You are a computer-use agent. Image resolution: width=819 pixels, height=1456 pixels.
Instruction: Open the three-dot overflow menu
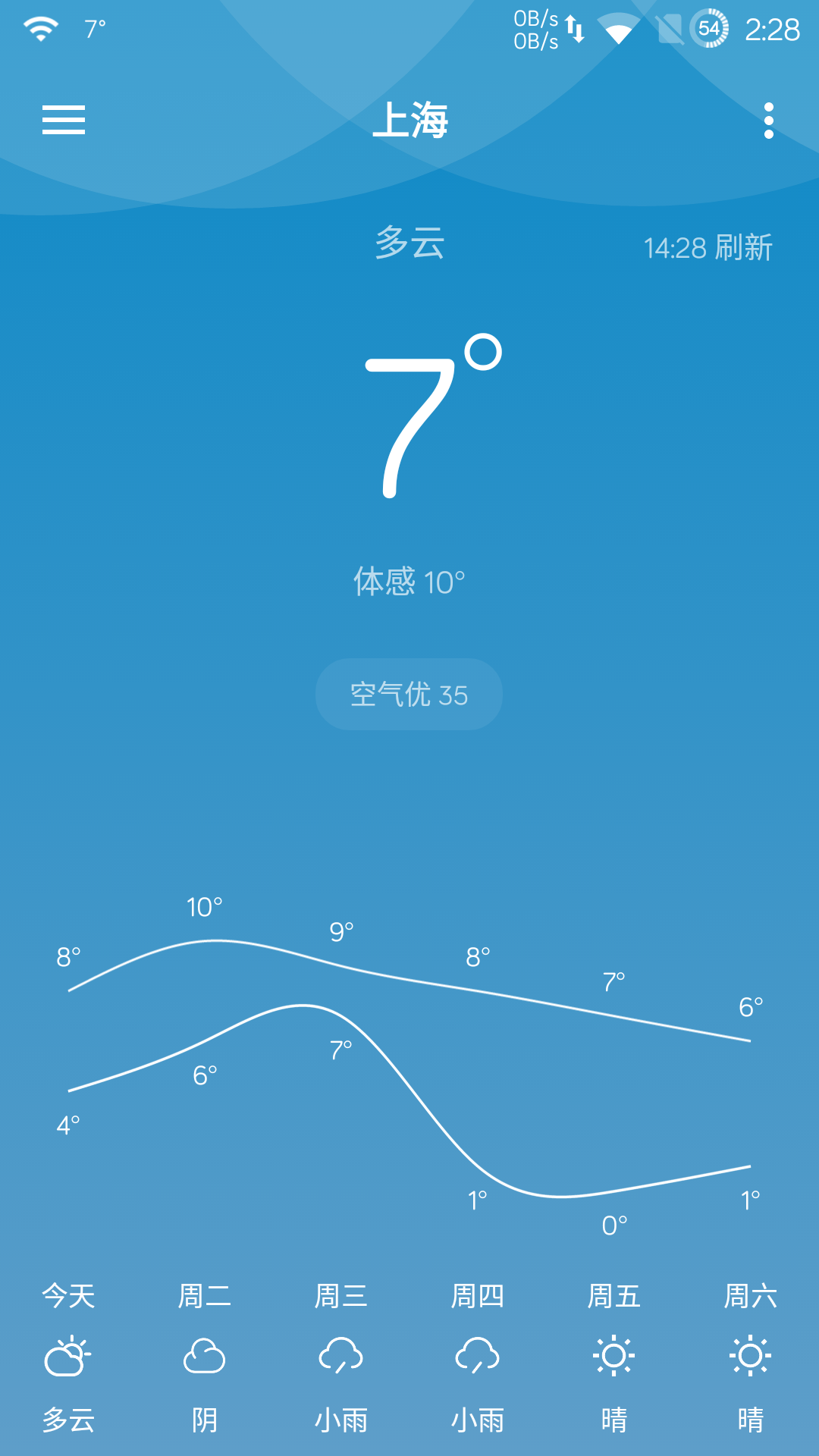pyautogui.click(x=768, y=121)
